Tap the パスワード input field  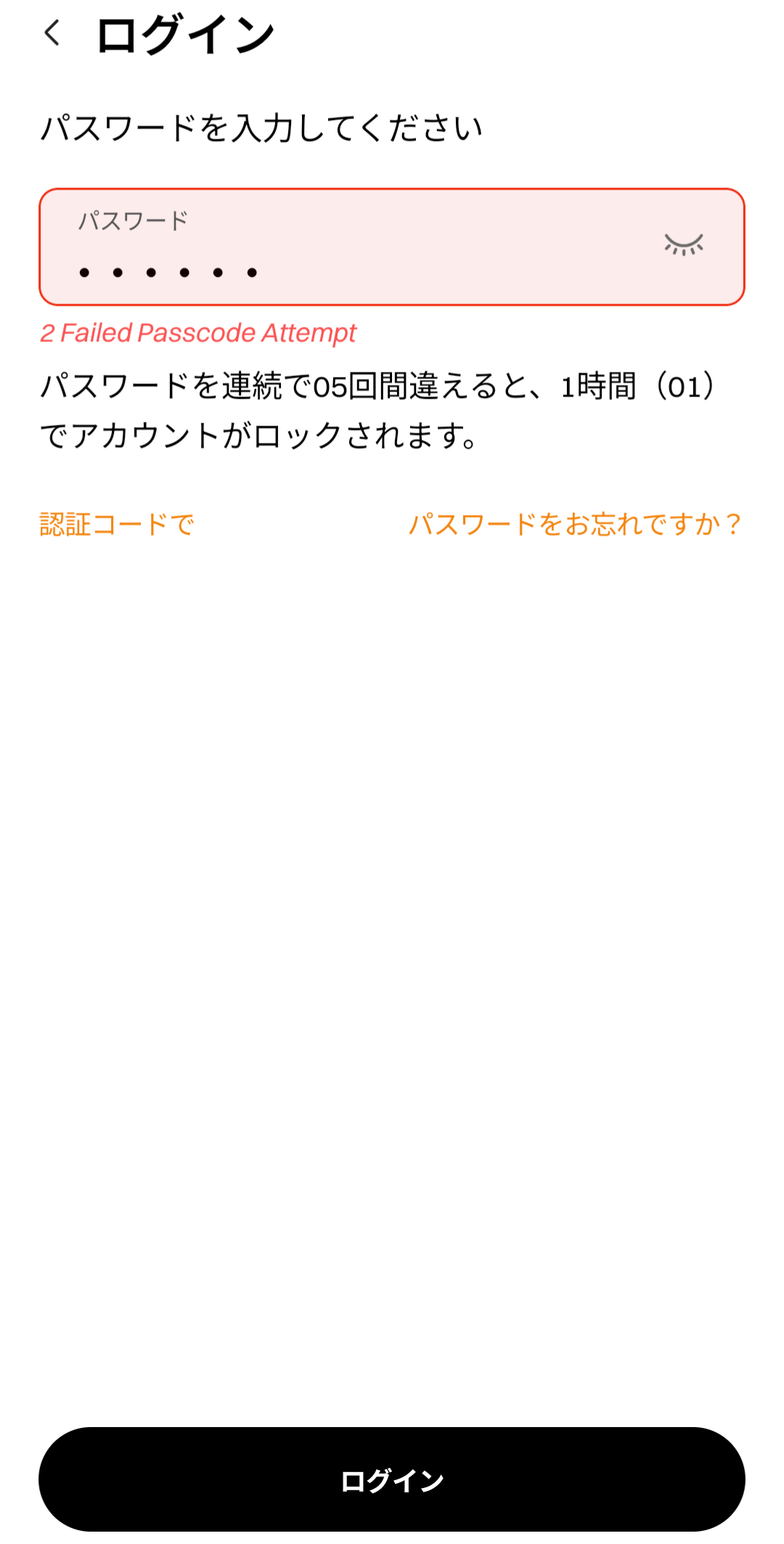click(x=392, y=247)
